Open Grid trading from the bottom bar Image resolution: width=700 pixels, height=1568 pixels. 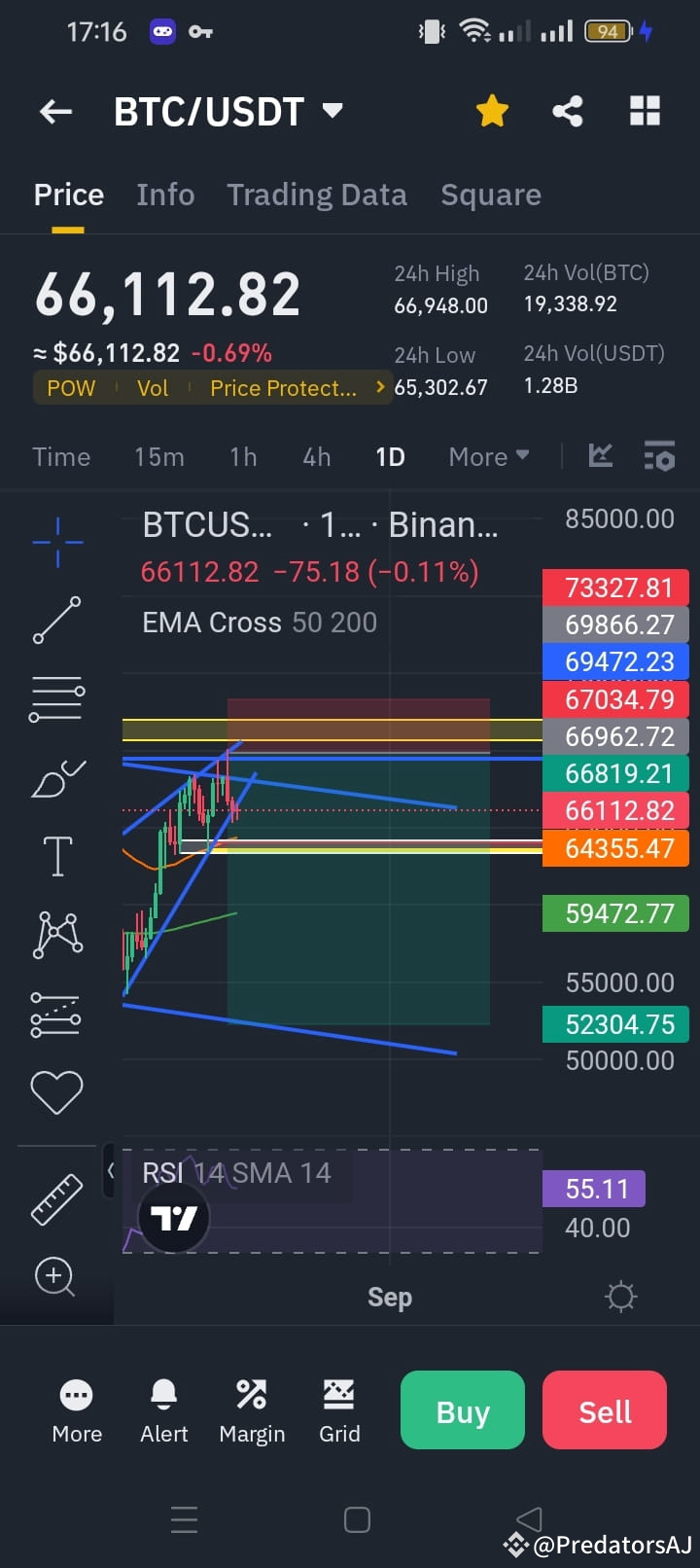point(339,1410)
